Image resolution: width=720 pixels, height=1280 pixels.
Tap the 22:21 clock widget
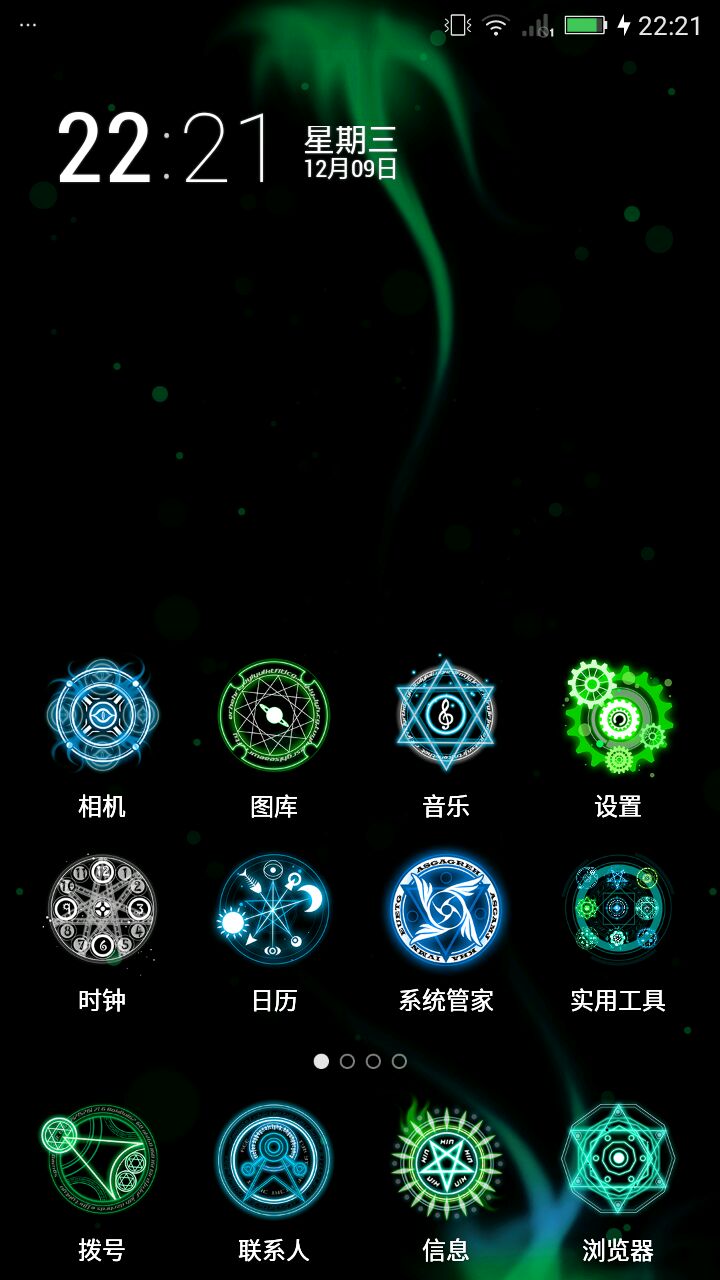coord(165,150)
